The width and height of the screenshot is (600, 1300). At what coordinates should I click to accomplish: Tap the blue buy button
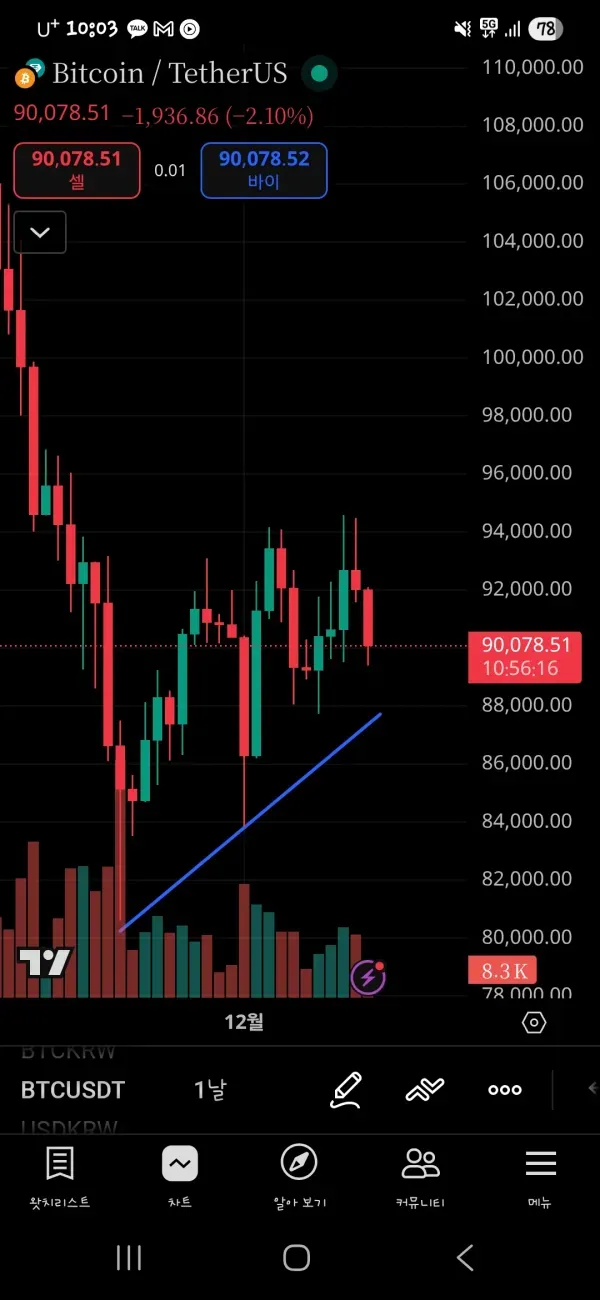coord(264,170)
